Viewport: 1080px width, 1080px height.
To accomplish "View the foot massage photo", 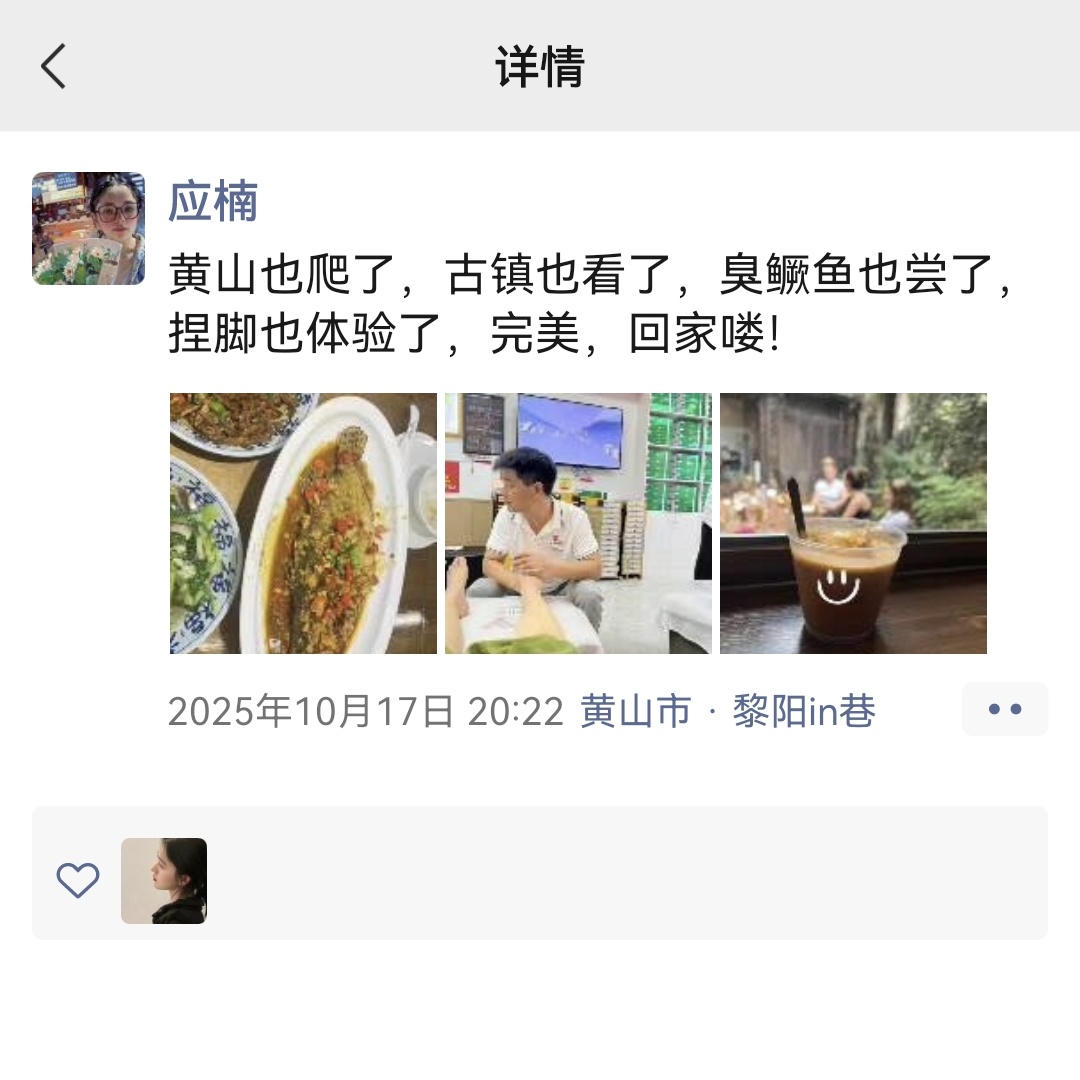I will [x=578, y=523].
